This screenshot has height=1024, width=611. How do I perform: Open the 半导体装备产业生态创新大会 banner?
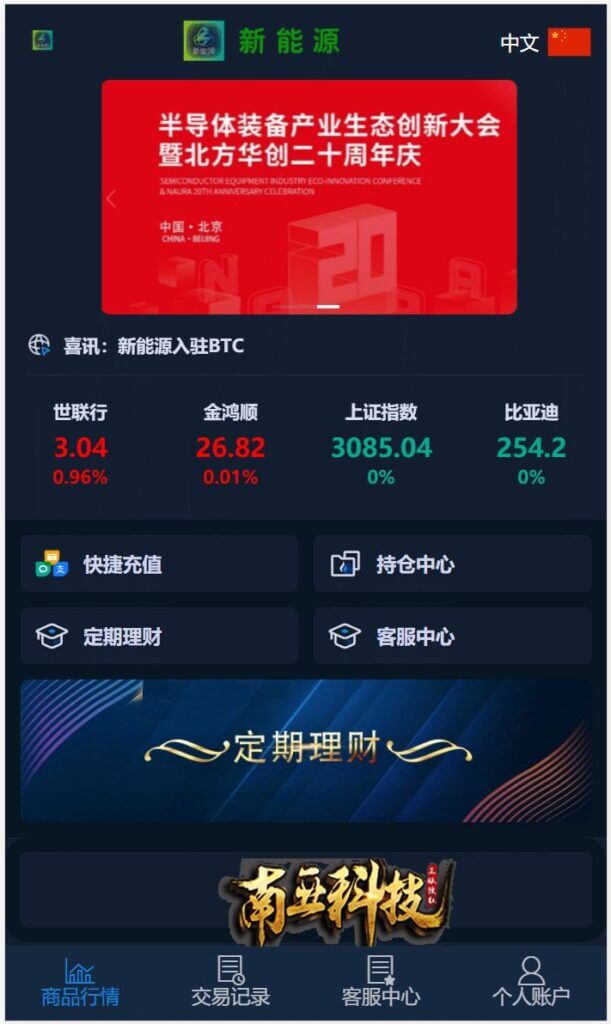[309, 197]
